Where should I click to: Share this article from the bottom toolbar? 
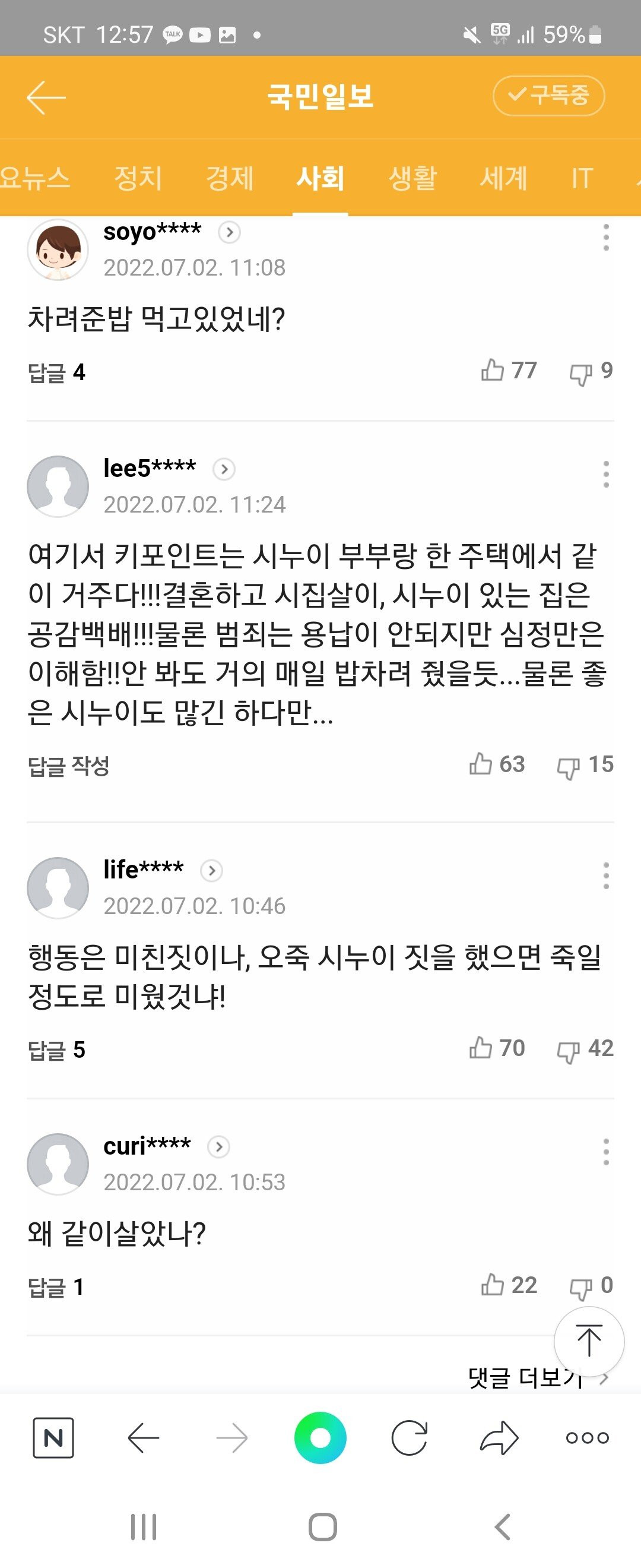[x=499, y=1438]
